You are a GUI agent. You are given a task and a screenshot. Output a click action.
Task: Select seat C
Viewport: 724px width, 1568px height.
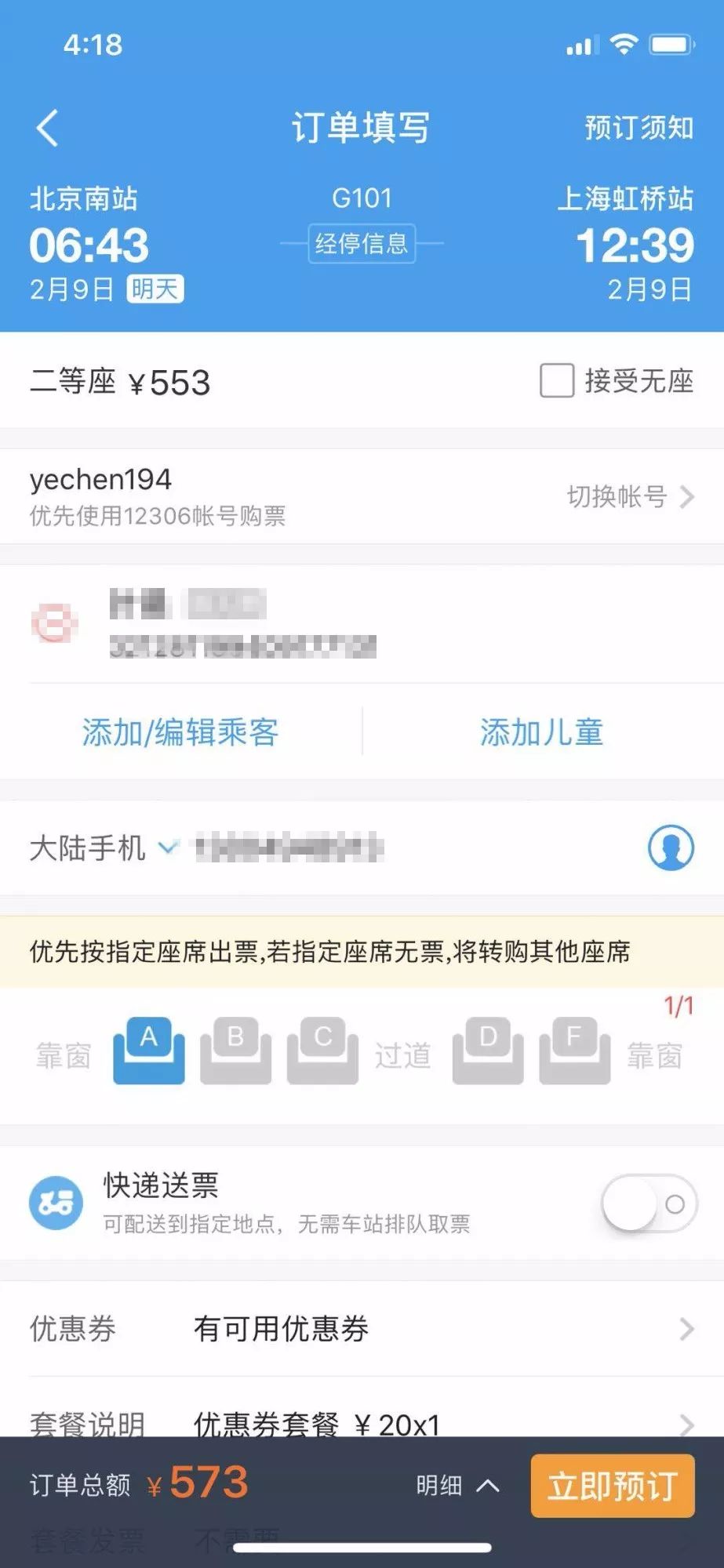[x=322, y=1051]
